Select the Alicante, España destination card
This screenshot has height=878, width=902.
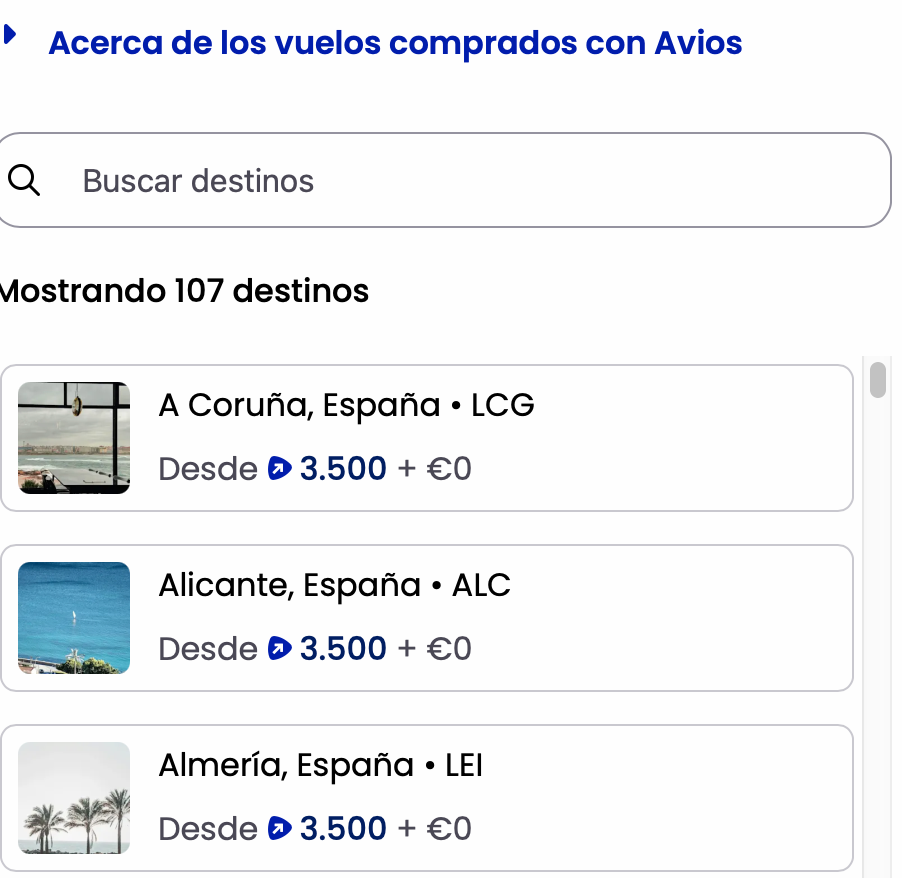click(x=426, y=618)
